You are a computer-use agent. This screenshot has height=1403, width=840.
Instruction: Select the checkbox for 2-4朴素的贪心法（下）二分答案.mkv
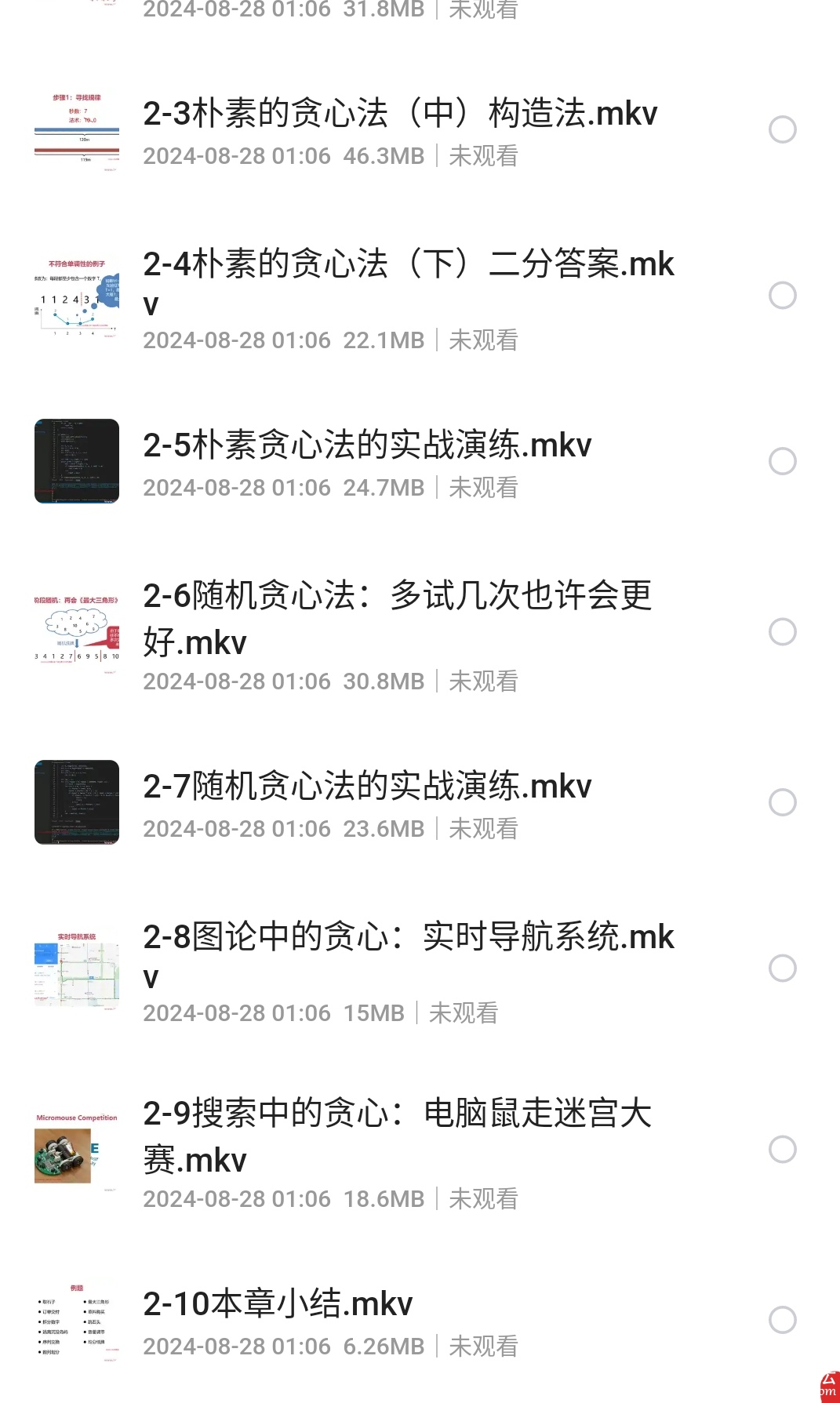tap(782, 296)
